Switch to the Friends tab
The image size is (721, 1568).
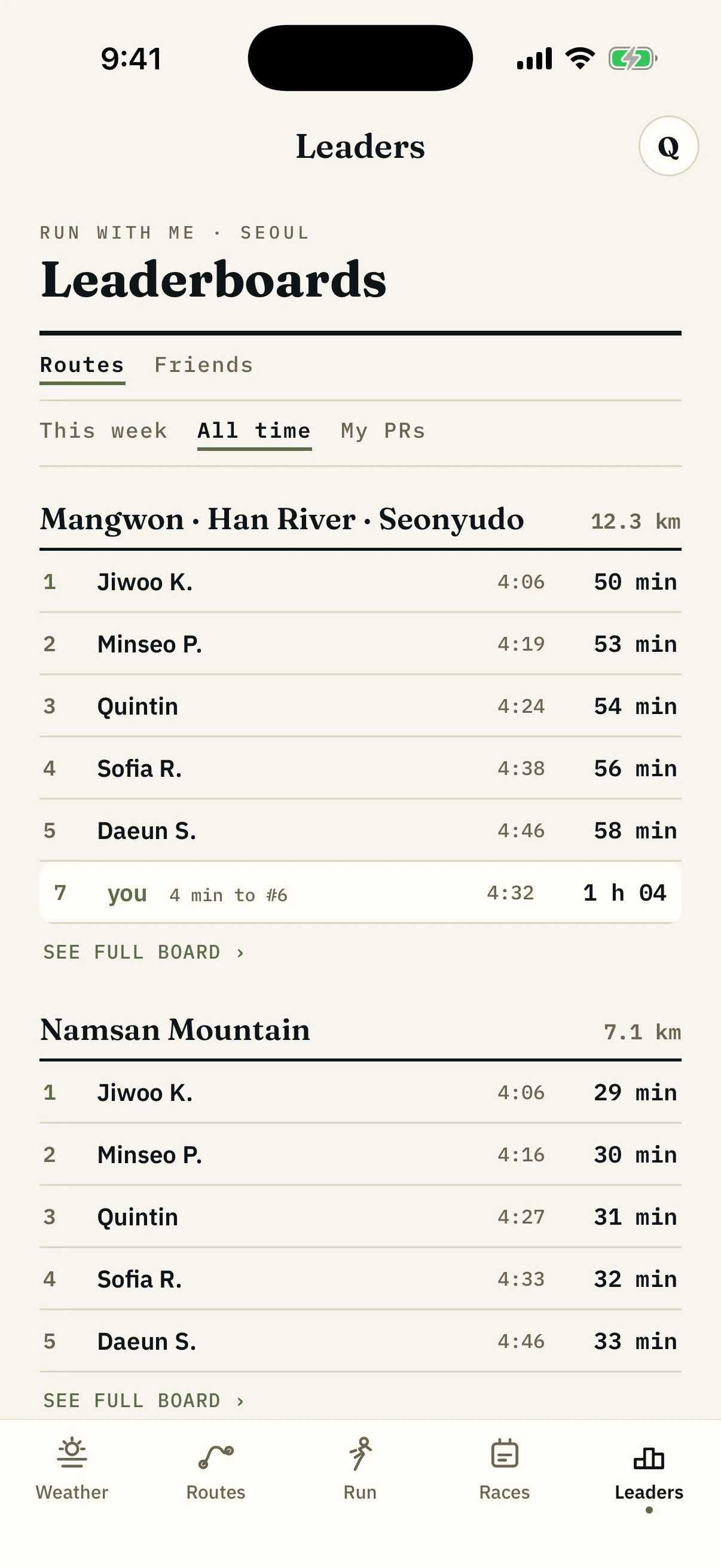tap(204, 365)
